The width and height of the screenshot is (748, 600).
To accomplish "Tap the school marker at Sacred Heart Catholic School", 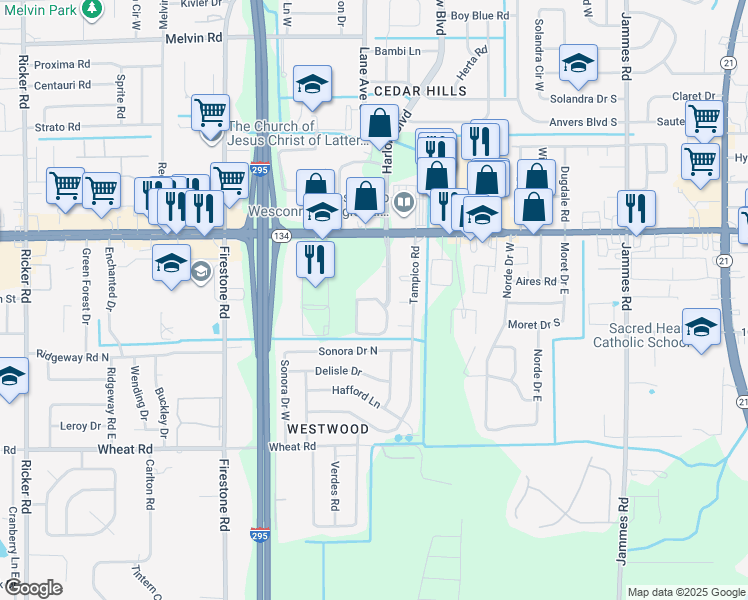I will tap(702, 327).
